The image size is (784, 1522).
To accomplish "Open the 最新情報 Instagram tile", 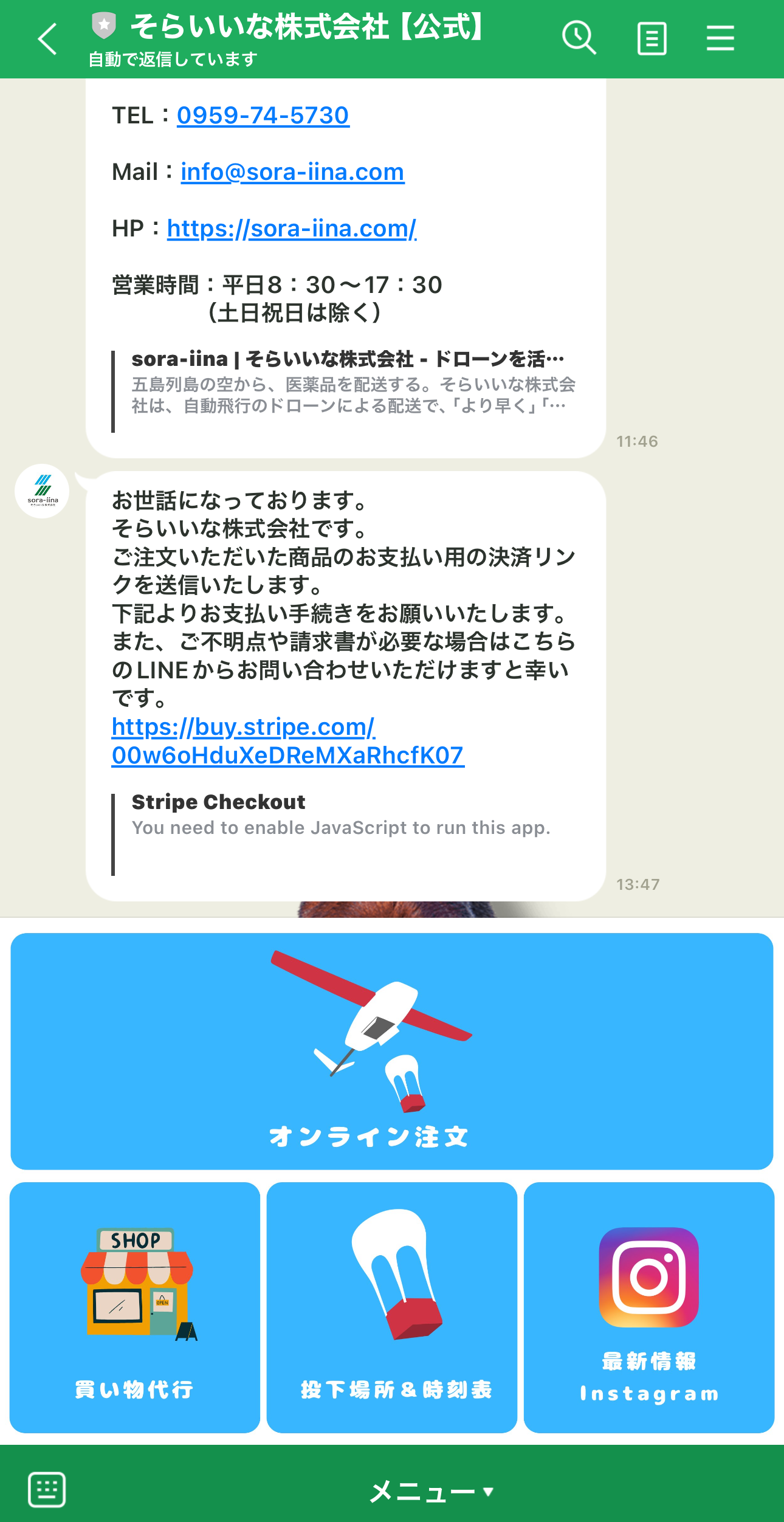I will click(648, 1307).
